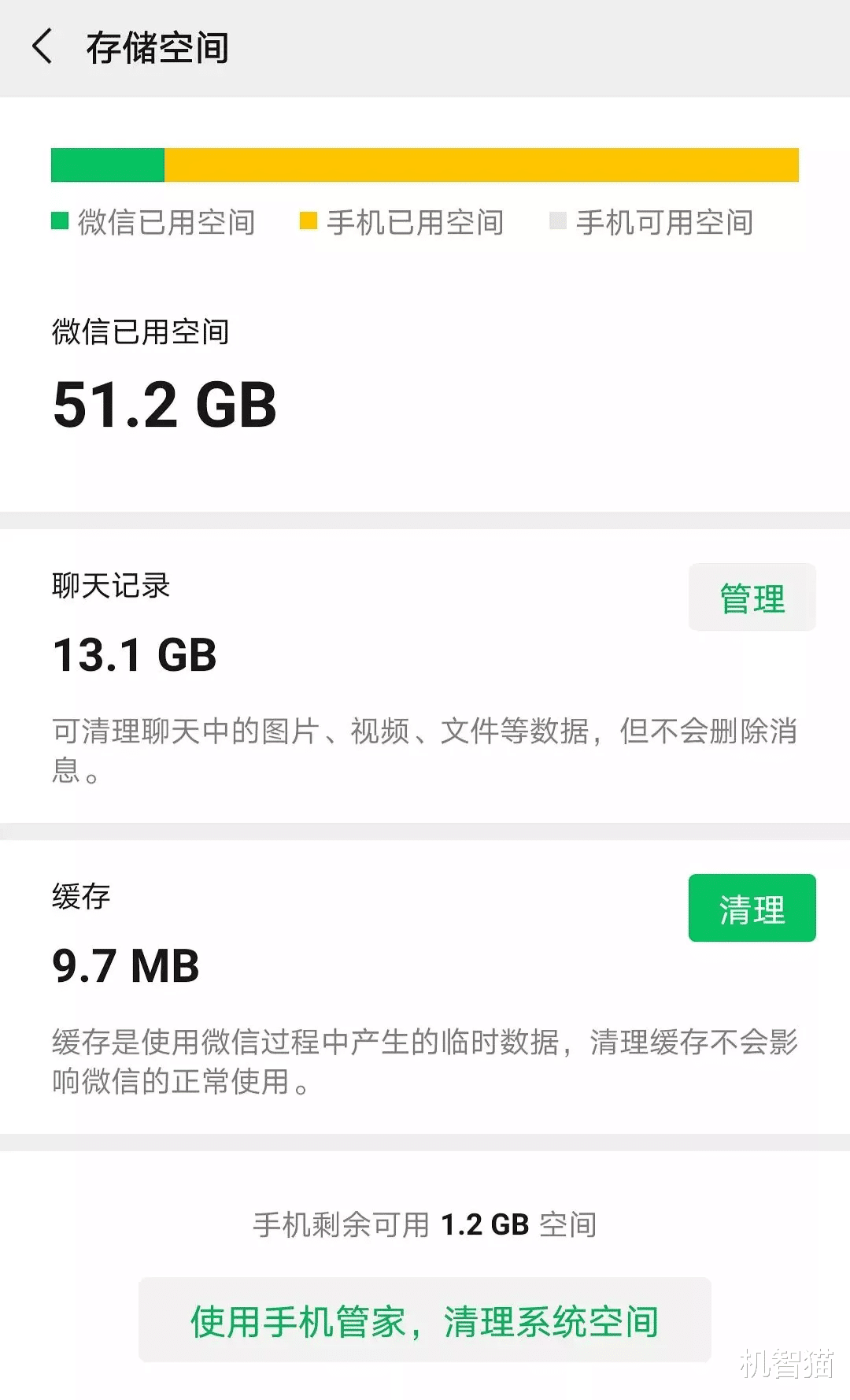Viewport: 850px width, 1400px height.
Task: Click the back arrow to exit 存储空间
Action: (43, 49)
